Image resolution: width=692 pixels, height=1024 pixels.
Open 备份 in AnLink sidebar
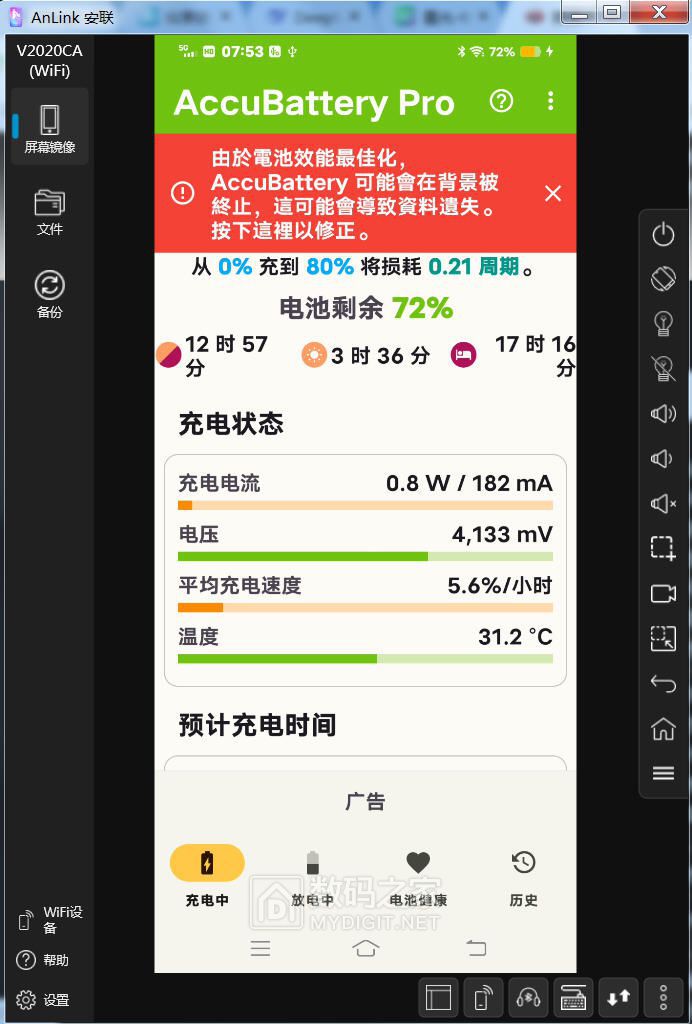(x=49, y=294)
